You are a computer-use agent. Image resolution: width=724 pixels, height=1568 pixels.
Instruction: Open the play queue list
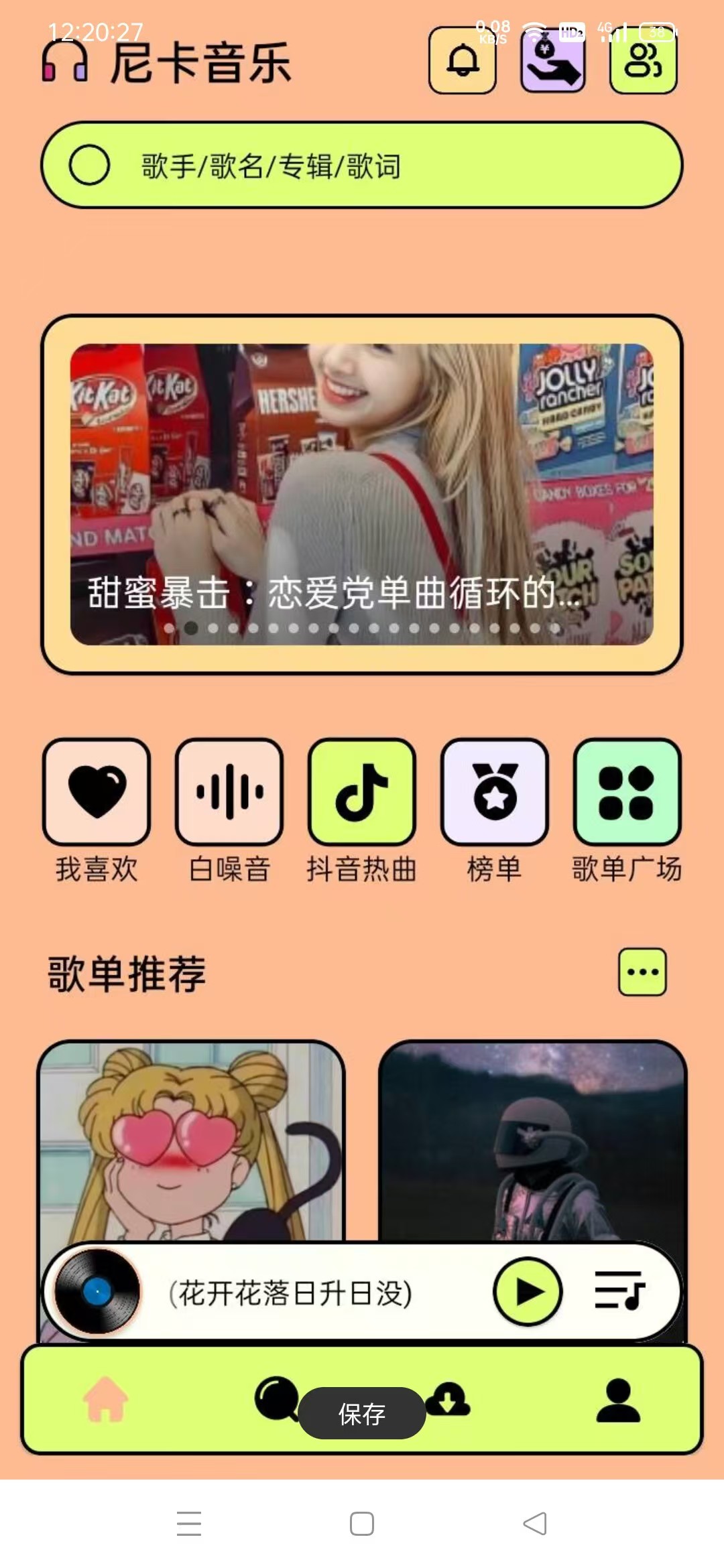[x=620, y=1291]
